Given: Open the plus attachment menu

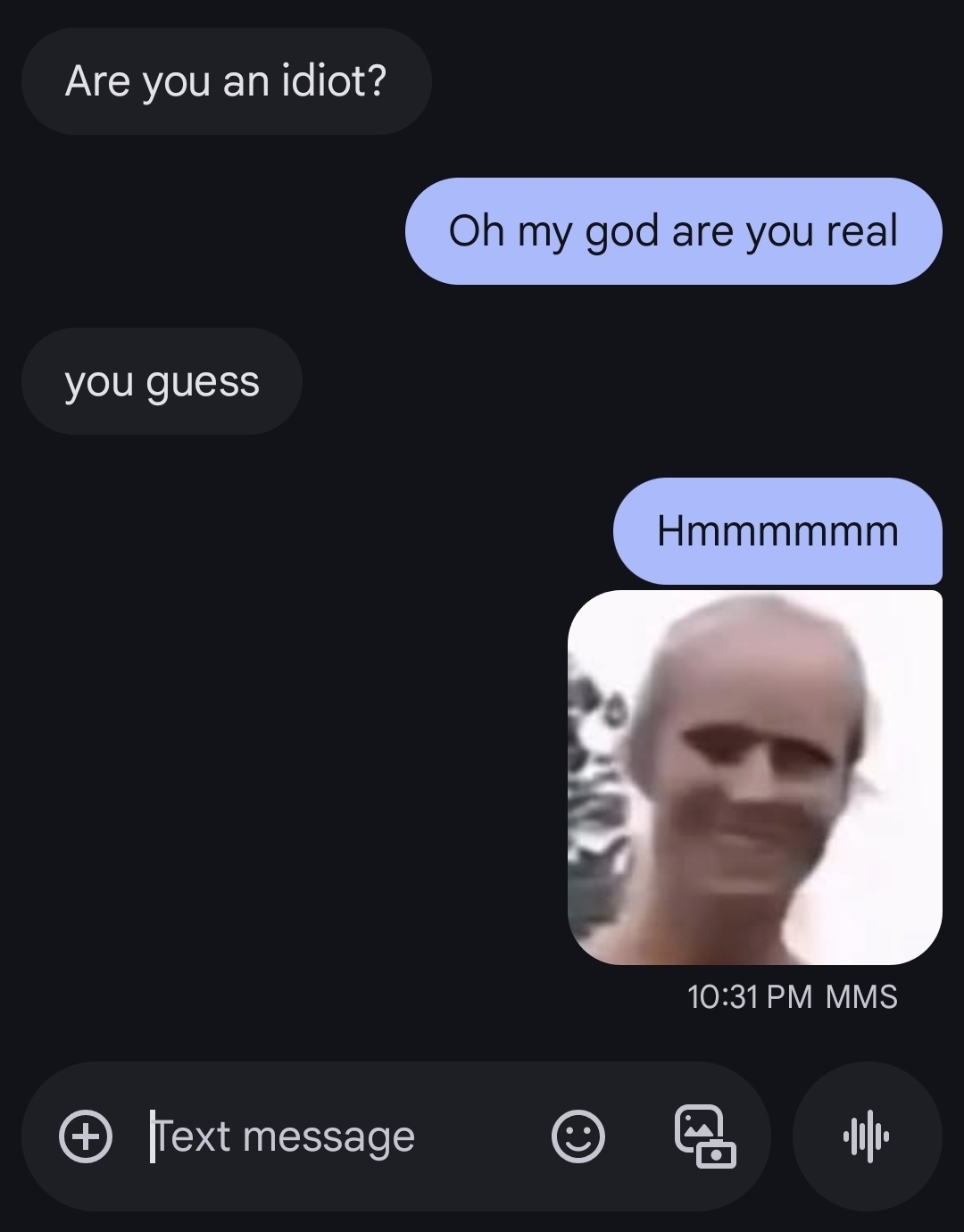Looking at the screenshot, I should point(86,1136).
